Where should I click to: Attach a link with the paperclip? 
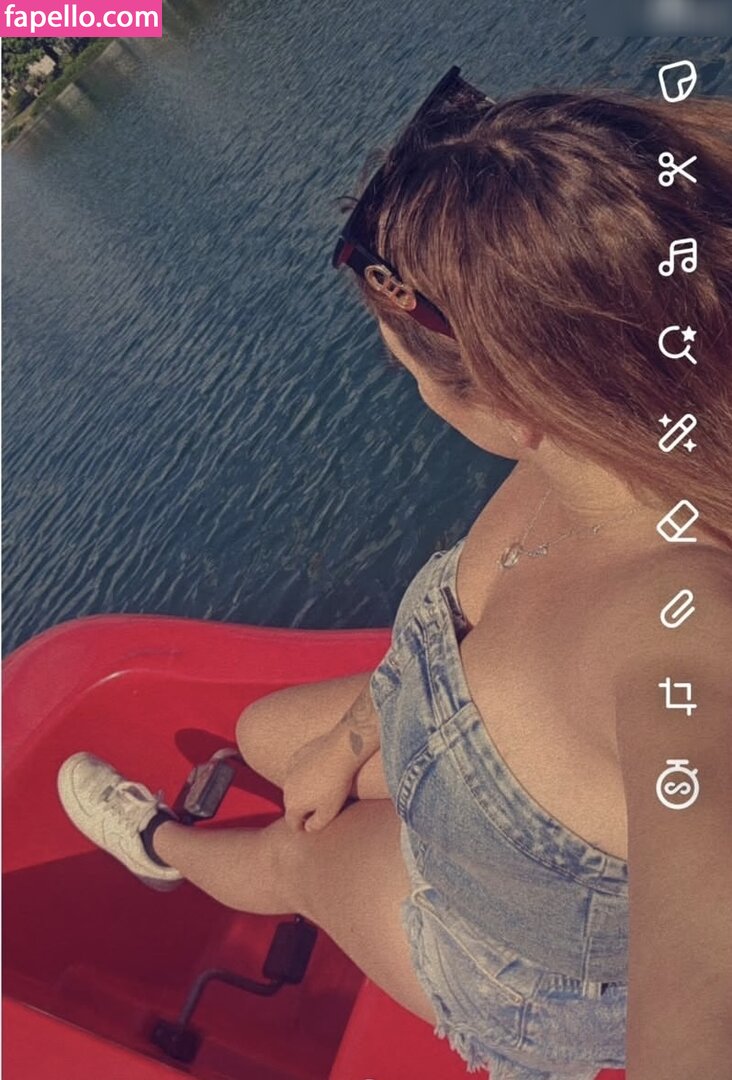pyautogui.click(x=677, y=609)
